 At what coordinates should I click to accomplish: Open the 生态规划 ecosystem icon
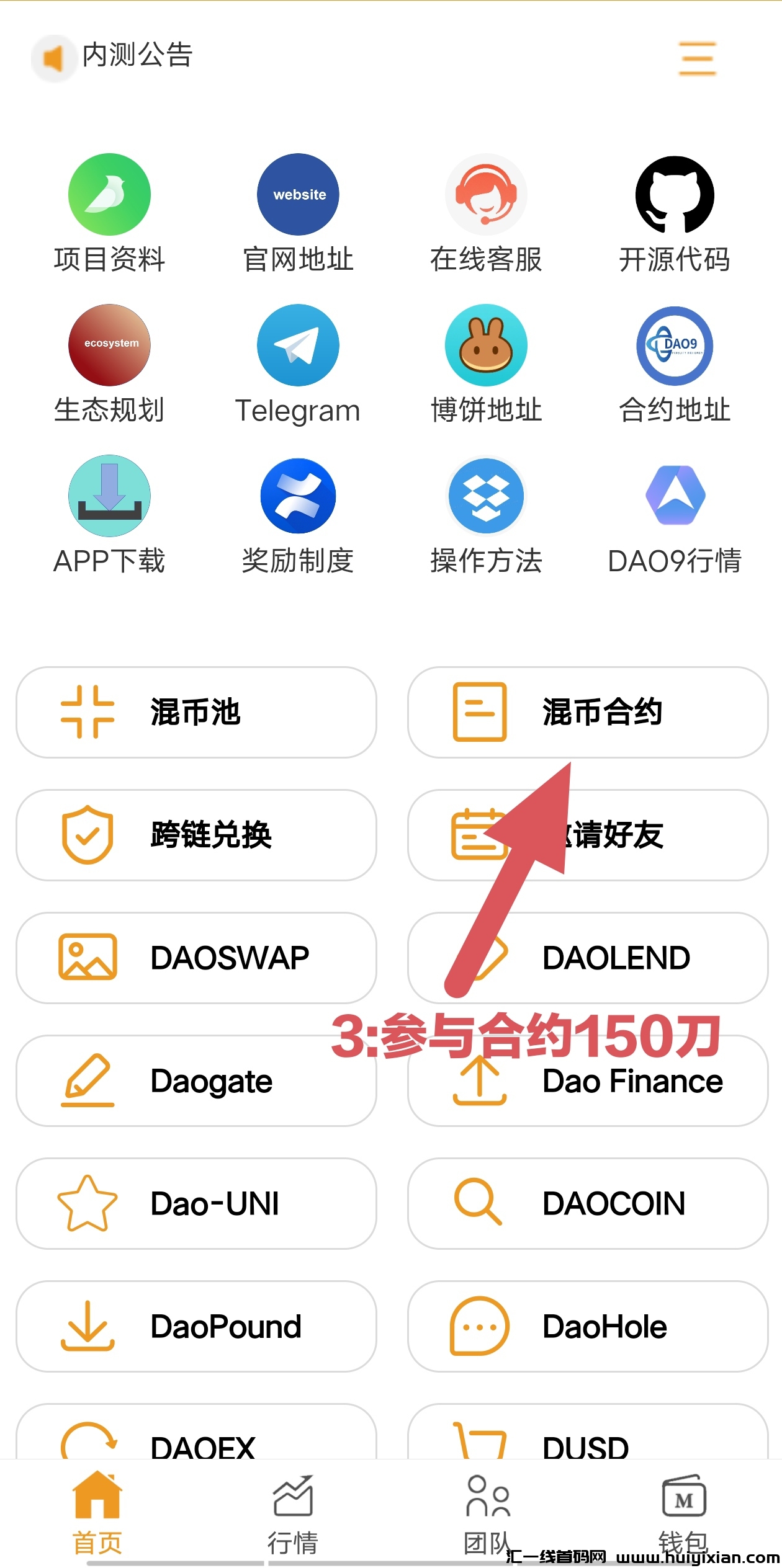(x=109, y=345)
